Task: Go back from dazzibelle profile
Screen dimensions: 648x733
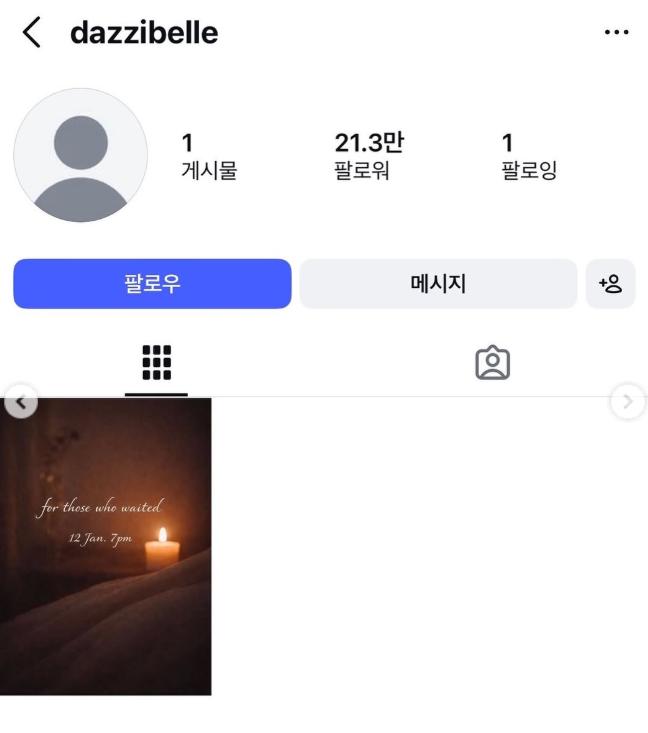Action: [x=32, y=33]
